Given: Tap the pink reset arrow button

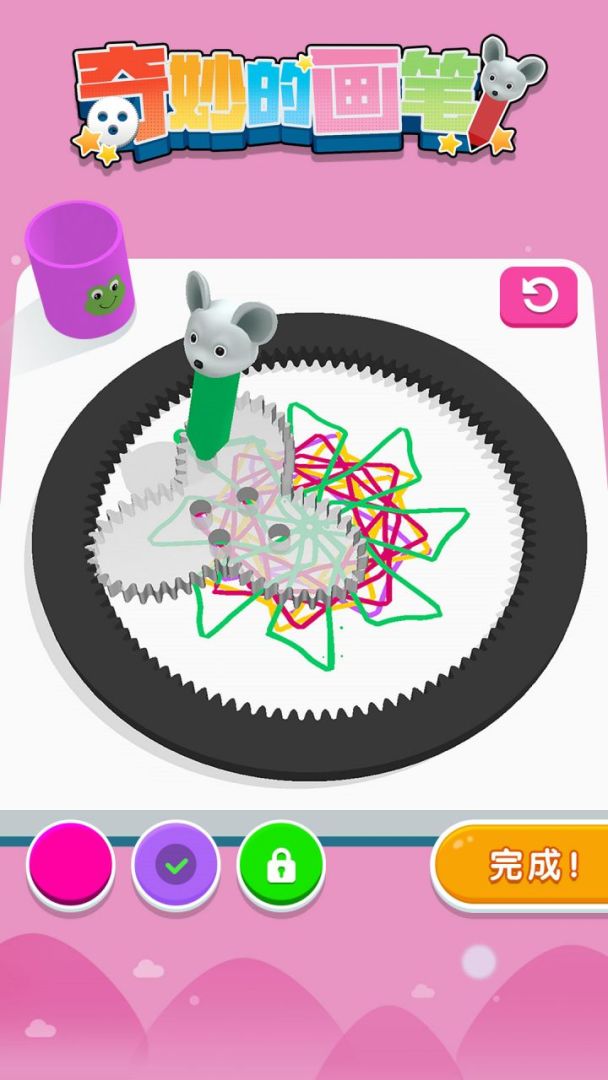Looking at the screenshot, I should [x=538, y=297].
